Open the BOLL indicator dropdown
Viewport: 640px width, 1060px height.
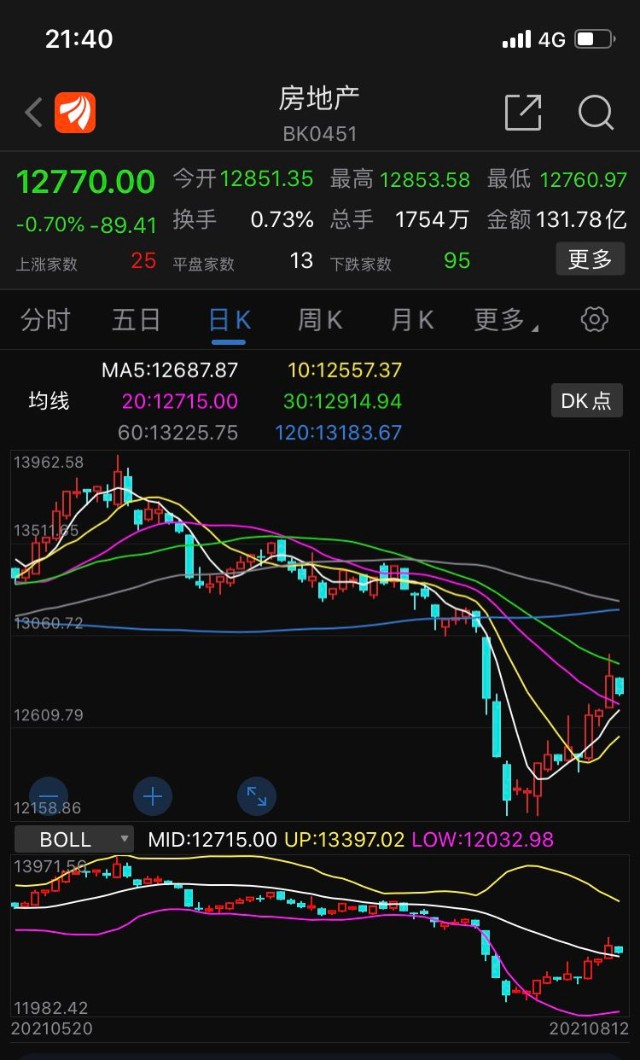pos(74,840)
